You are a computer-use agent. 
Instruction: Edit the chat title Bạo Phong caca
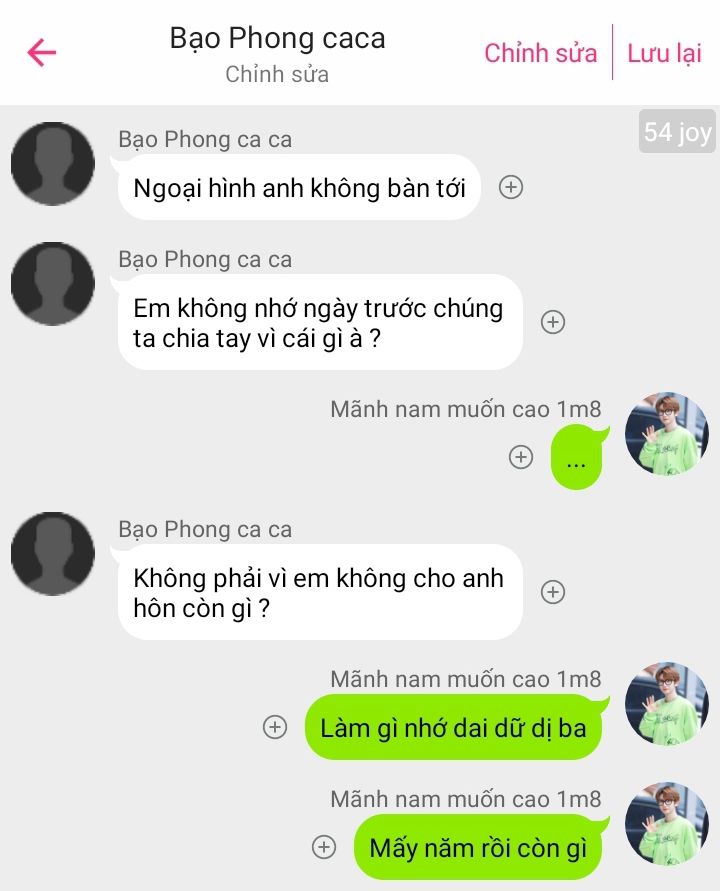(277, 39)
